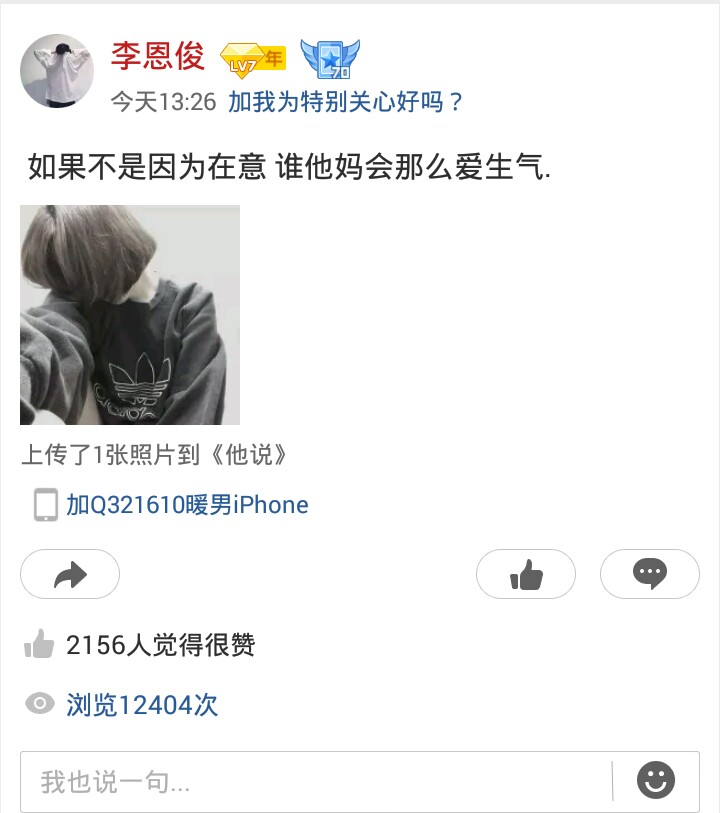Viewport: 720px width, 813px height.
Task: Select the yellow LV7 level badge
Action: [252, 58]
